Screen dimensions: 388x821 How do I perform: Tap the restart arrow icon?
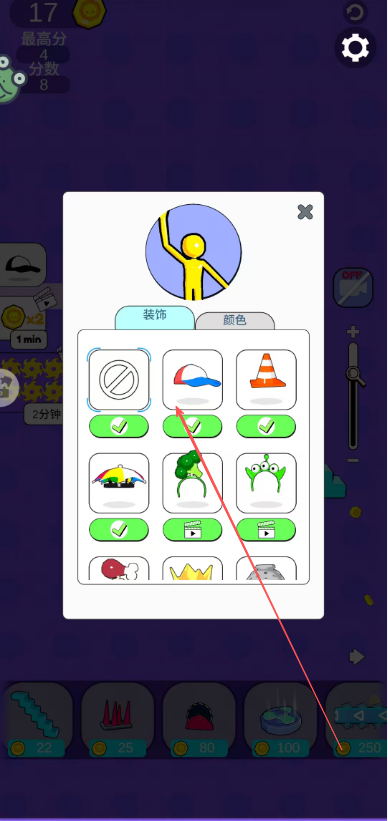pyautogui.click(x=356, y=12)
